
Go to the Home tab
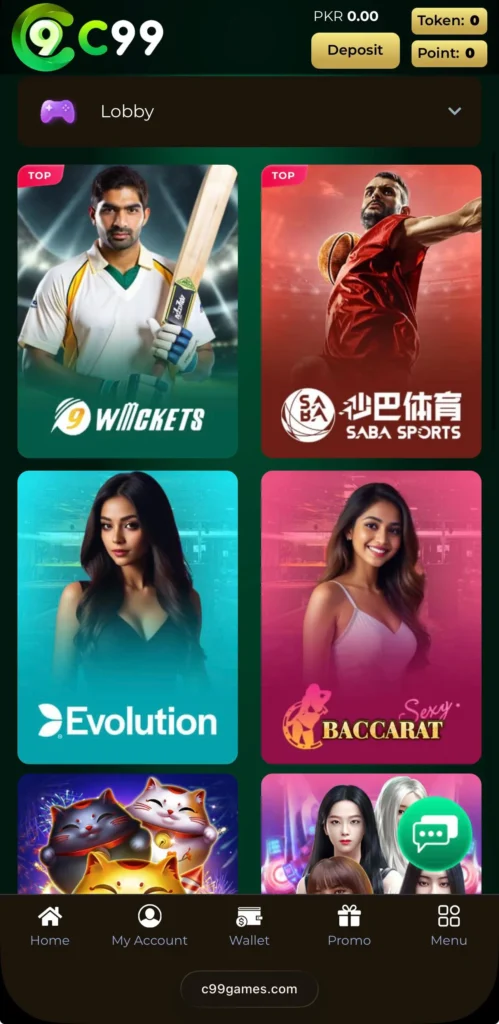(50, 926)
